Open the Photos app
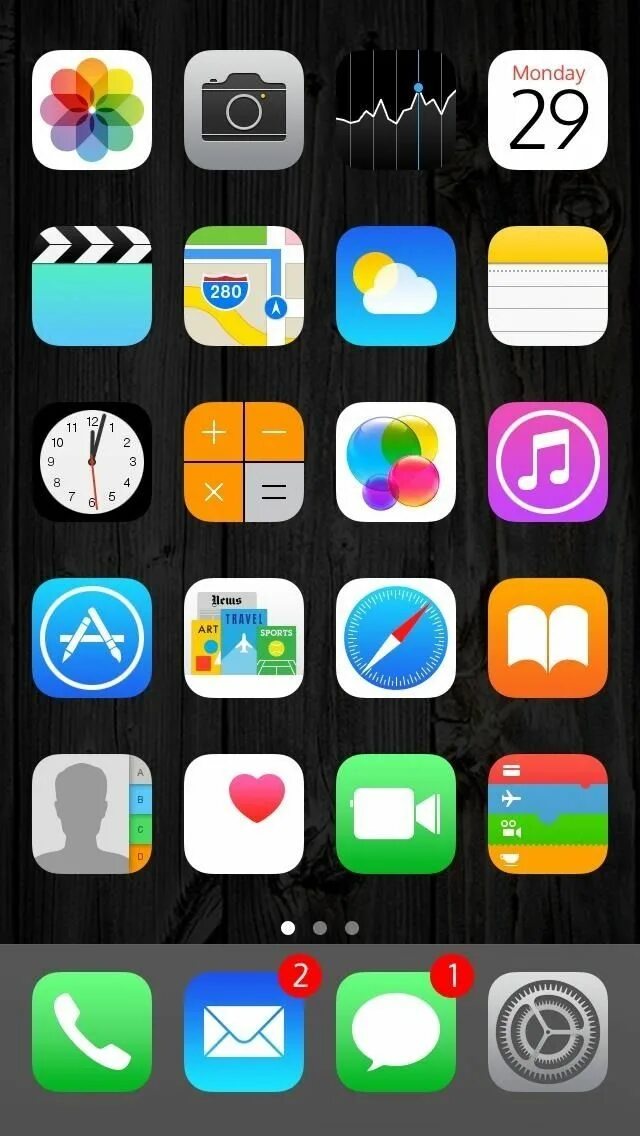This screenshot has width=640, height=1136. tap(92, 110)
